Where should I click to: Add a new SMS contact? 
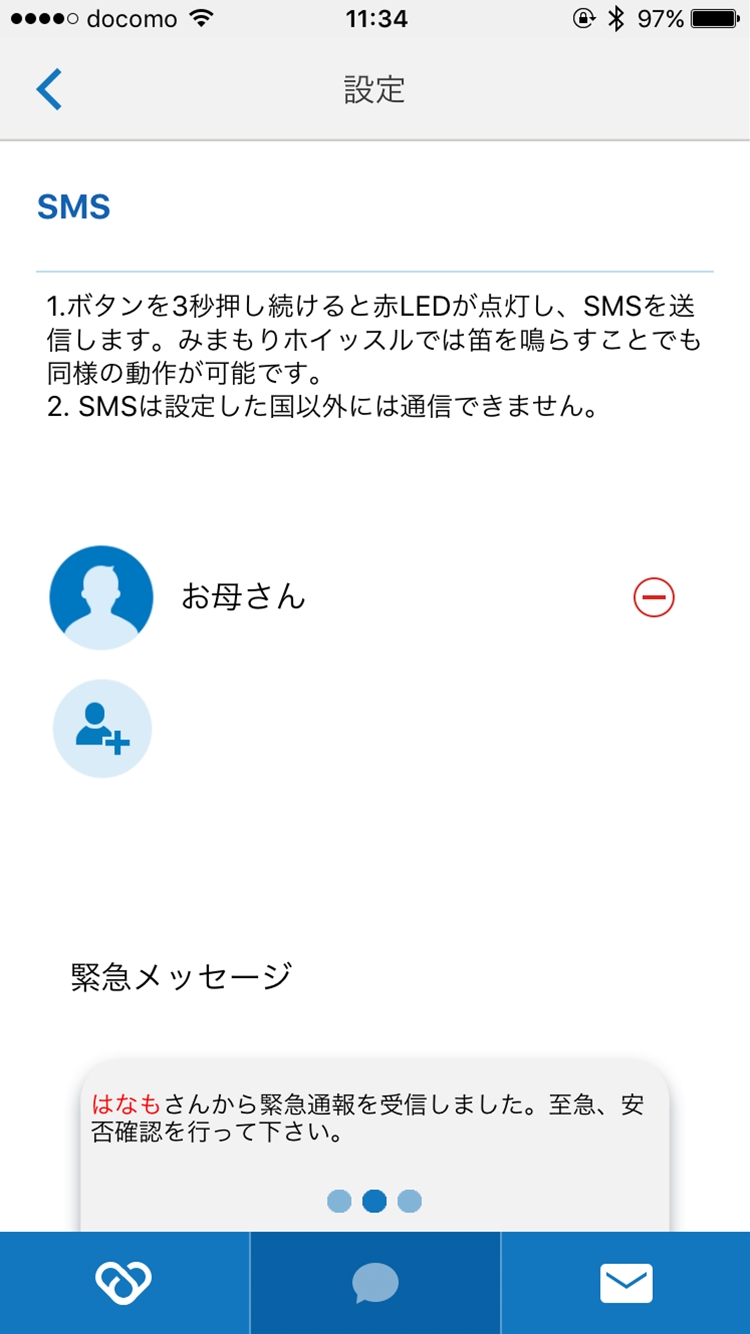pyautogui.click(x=102, y=728)
